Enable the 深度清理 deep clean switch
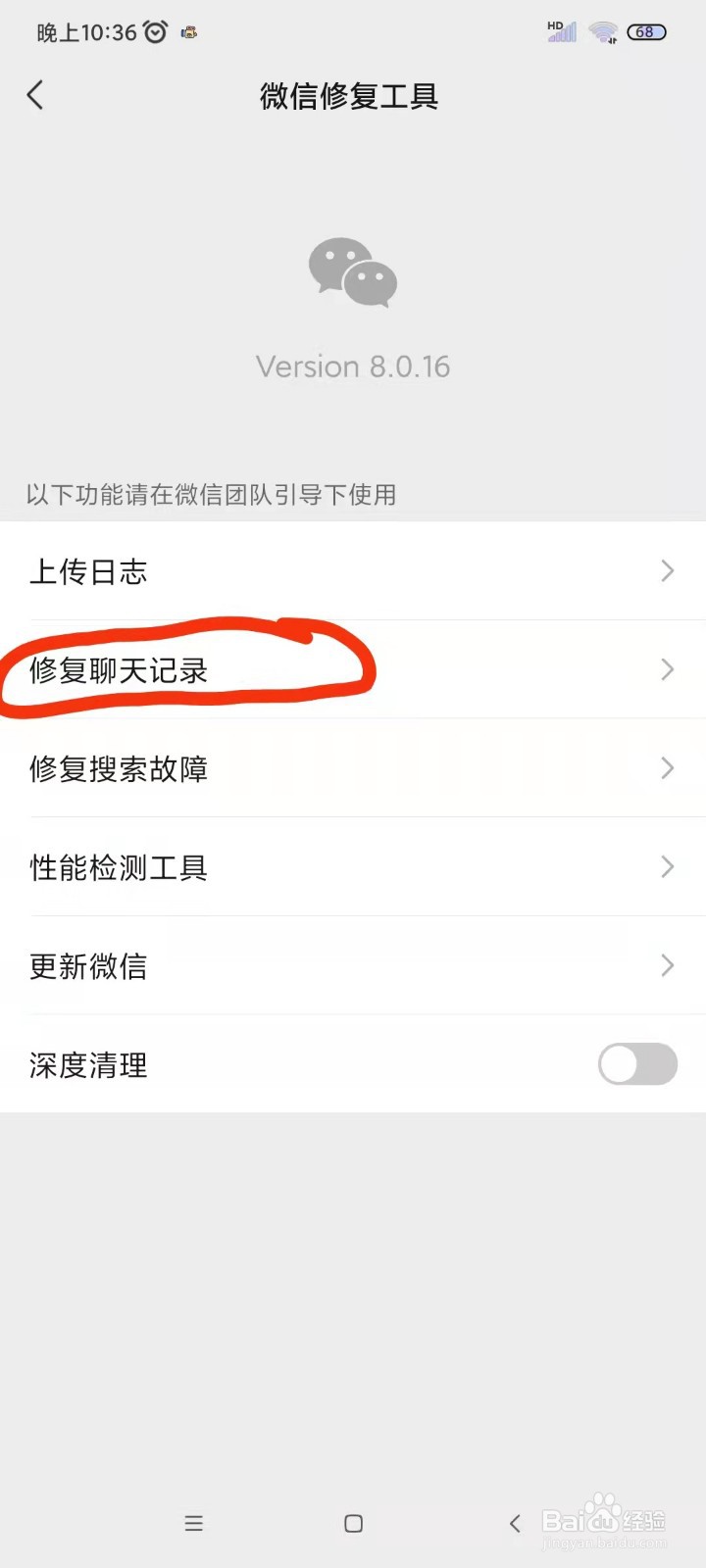 pyautogui.click(x=637, y=1064)
